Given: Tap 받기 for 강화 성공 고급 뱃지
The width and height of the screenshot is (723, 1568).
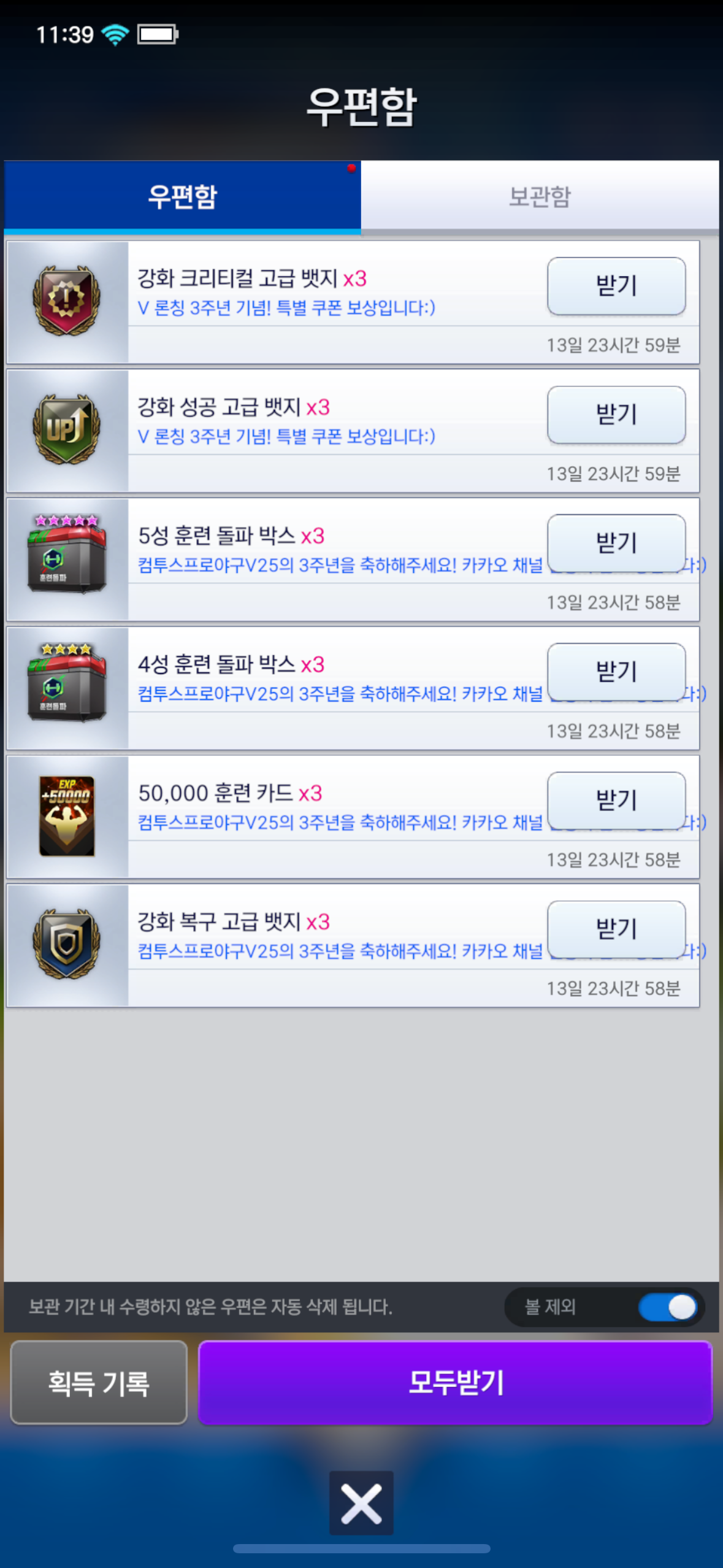Looking at the screenshot, I should coord(616,415).
